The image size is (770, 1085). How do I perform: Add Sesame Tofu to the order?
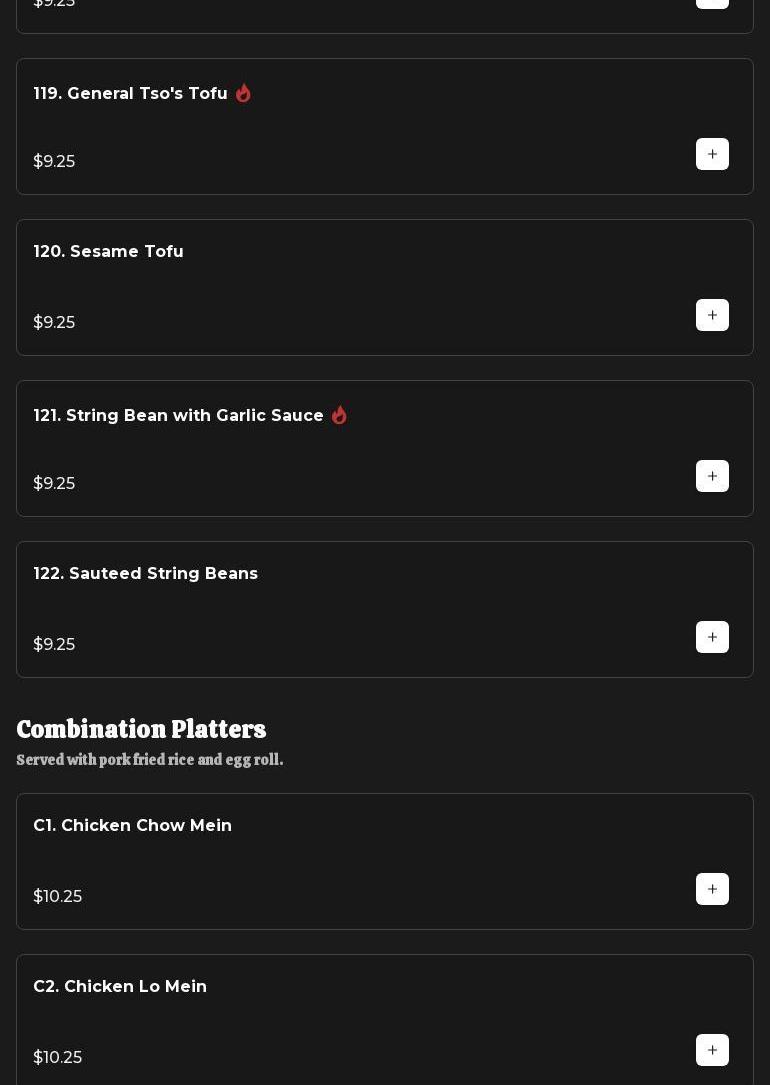(712, 315)
